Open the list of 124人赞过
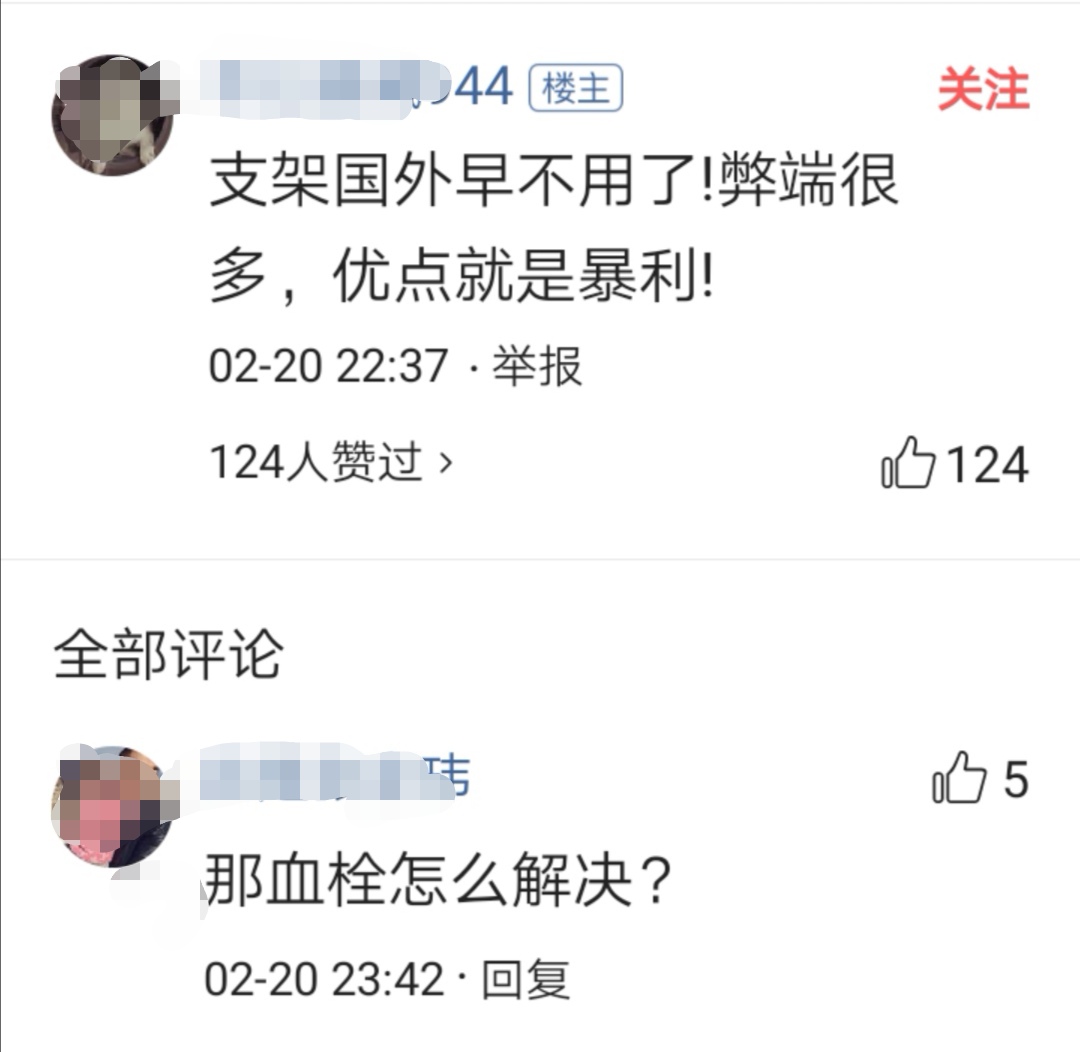Screen dimensions: 1080x1052 pos(330,463)
